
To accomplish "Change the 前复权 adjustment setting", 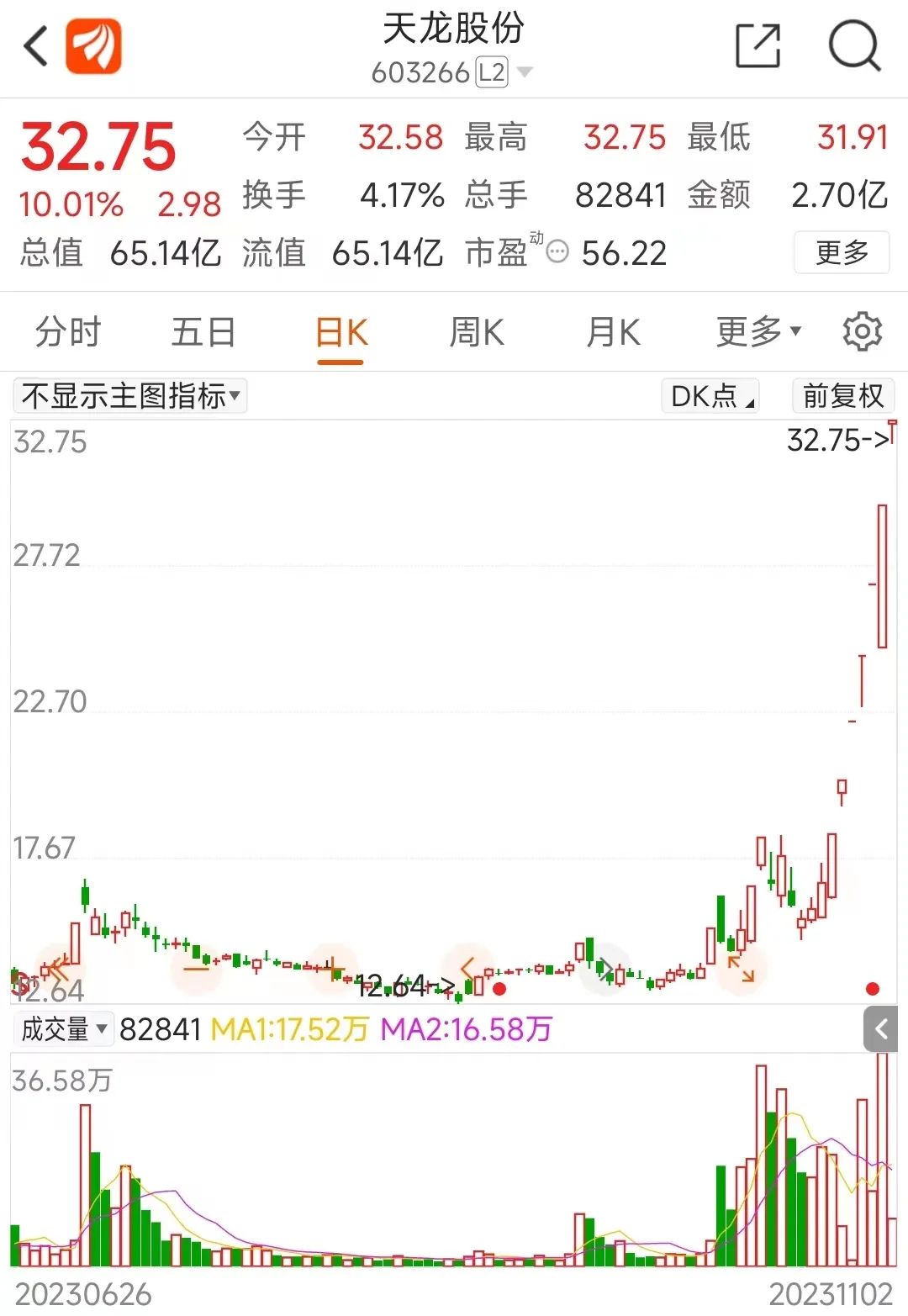I will coord(842,396).
